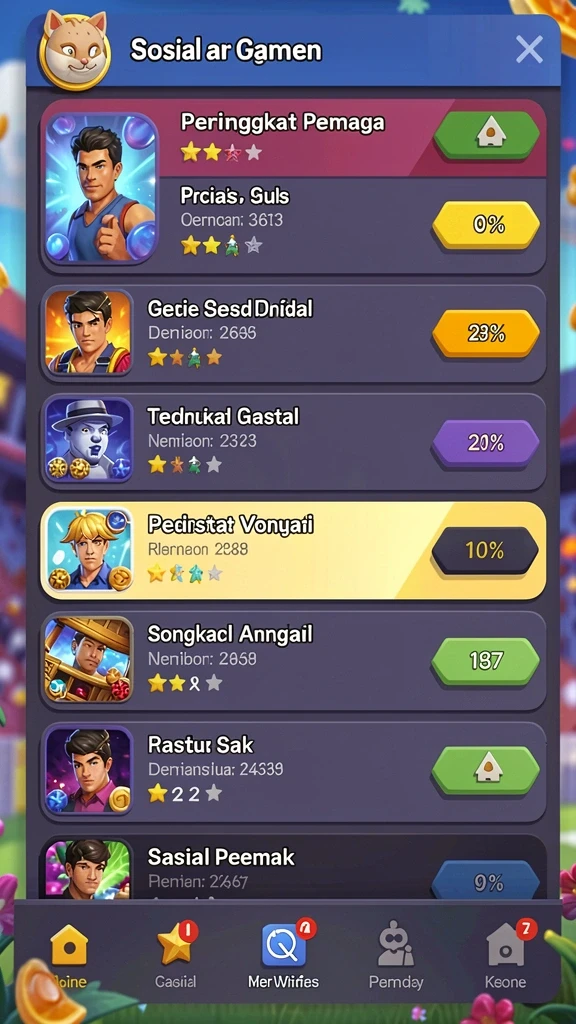Tap the orange 23% button for Getie Sesd Dnidal

[x=487, y=334]
